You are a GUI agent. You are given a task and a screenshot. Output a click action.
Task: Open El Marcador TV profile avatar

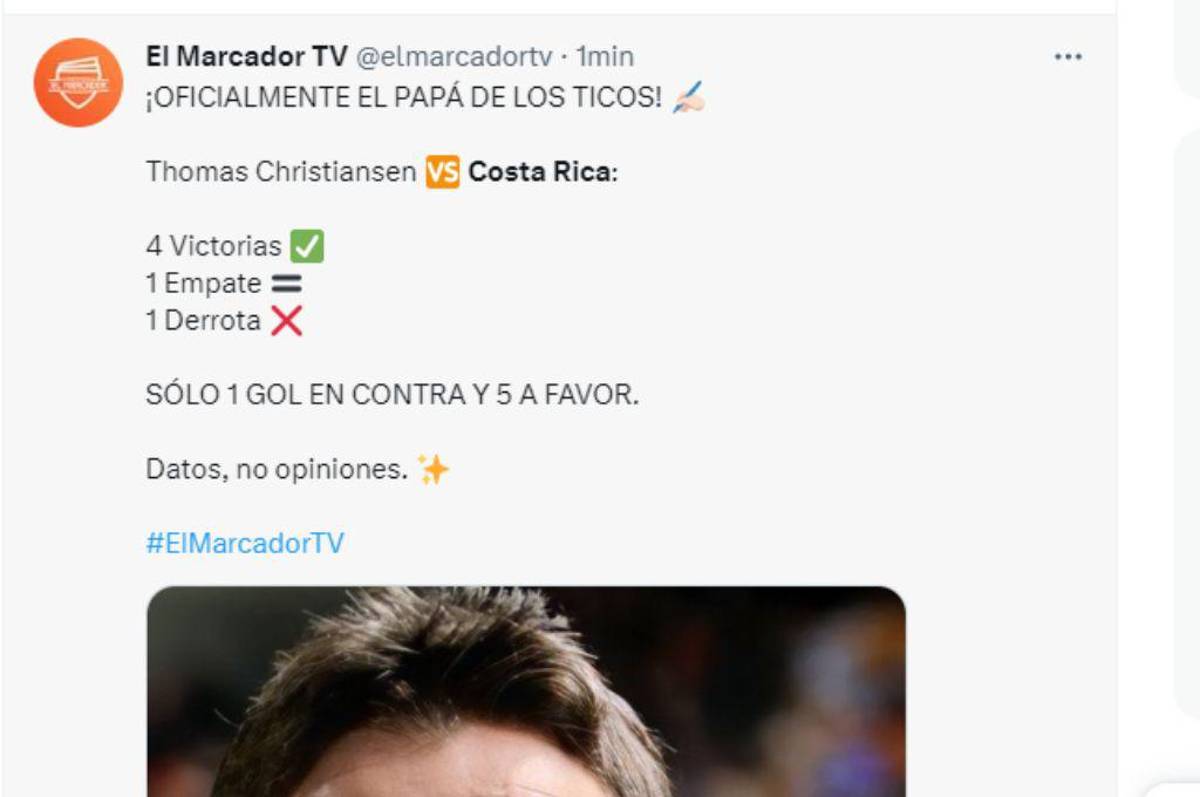pos(78,83)
